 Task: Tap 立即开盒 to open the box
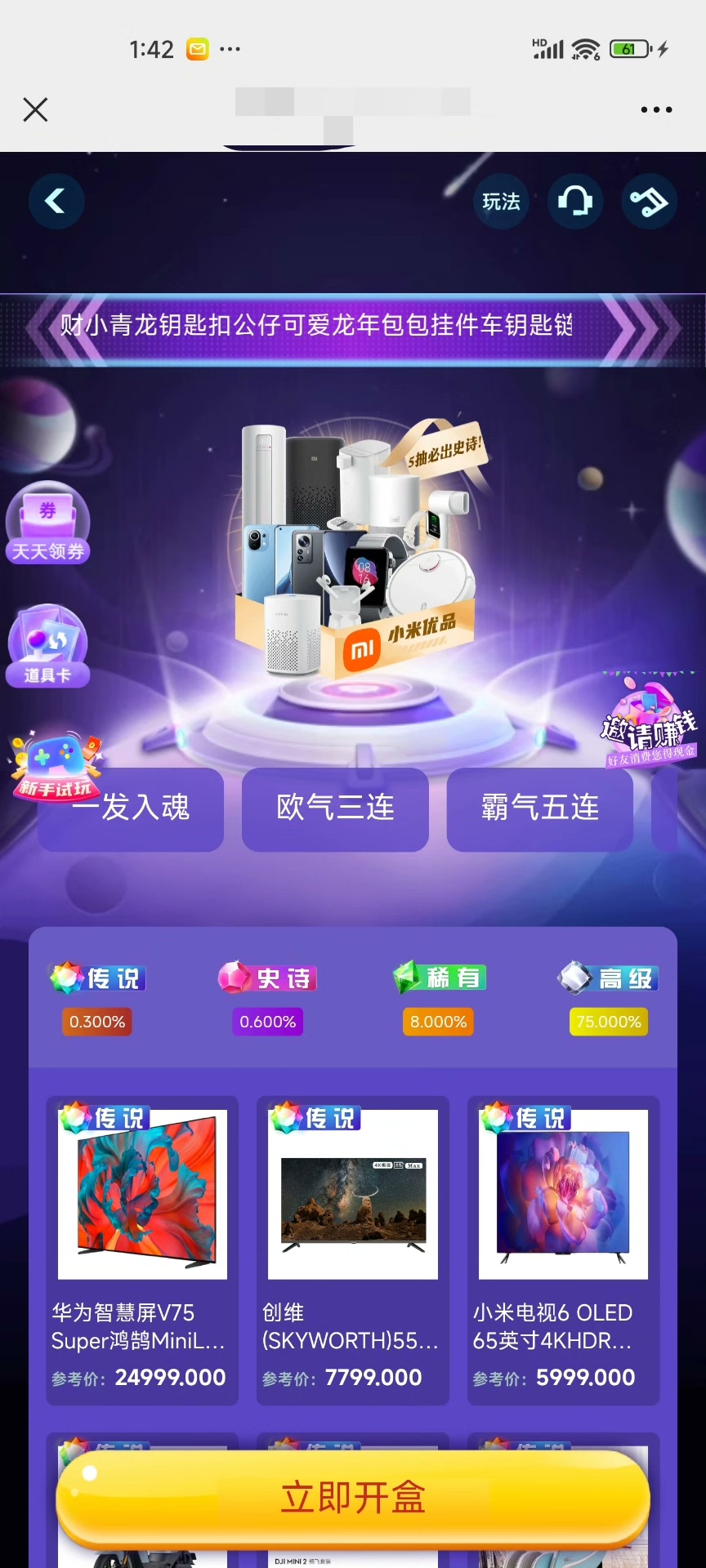click(353, 1498)
